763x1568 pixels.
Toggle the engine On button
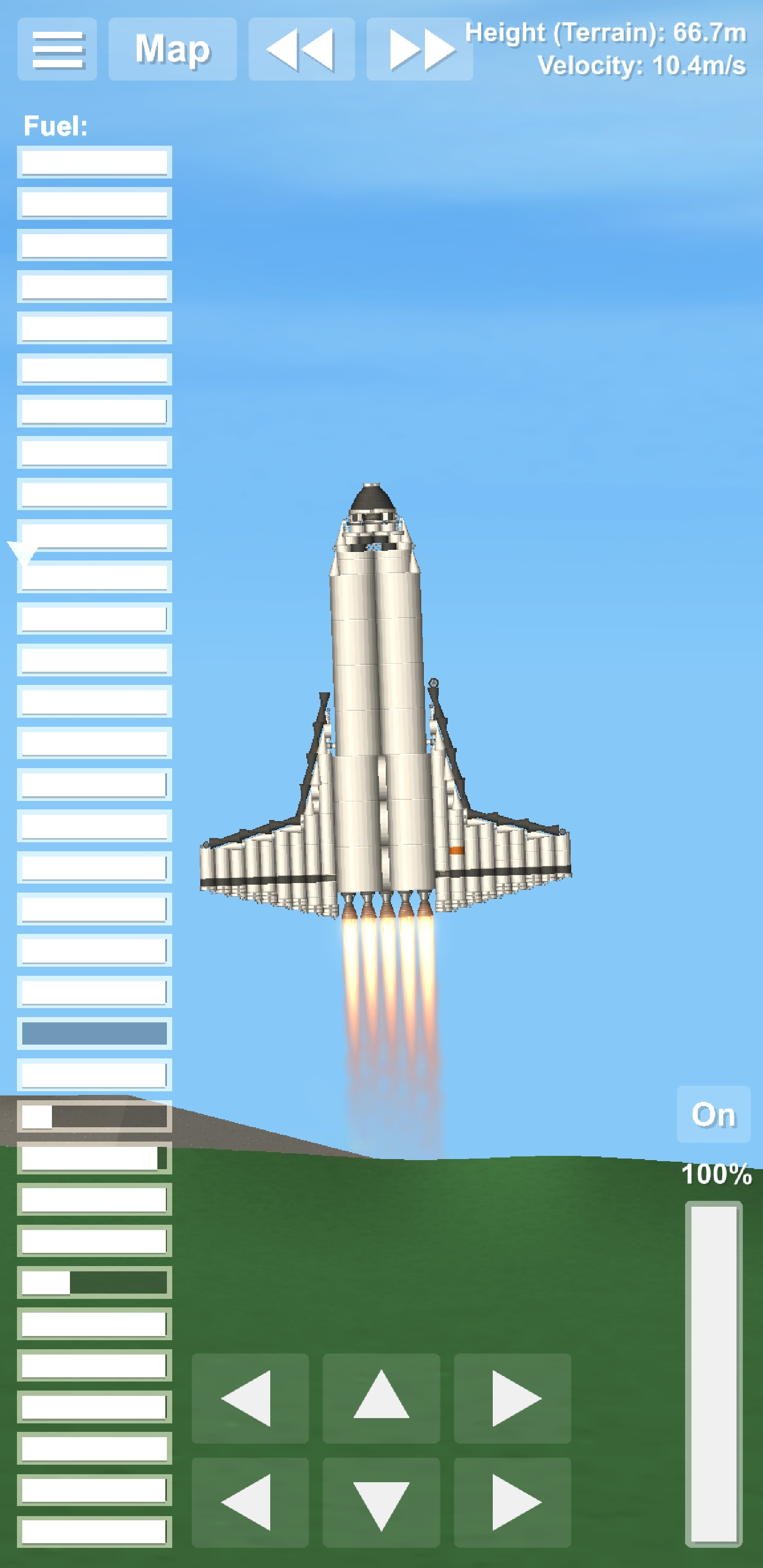713,1114
